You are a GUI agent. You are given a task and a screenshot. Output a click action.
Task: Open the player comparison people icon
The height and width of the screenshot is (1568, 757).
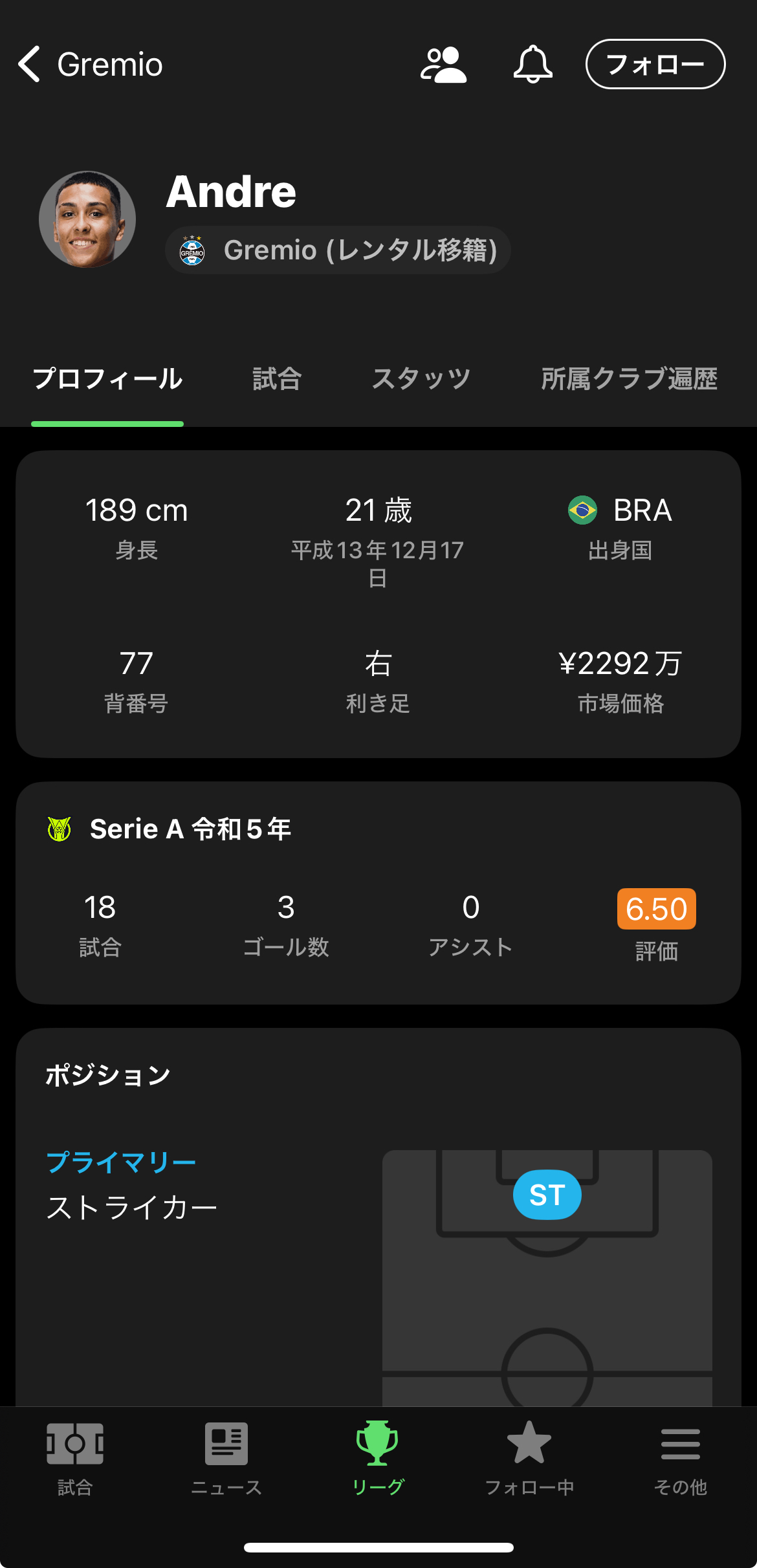[443, 65]
